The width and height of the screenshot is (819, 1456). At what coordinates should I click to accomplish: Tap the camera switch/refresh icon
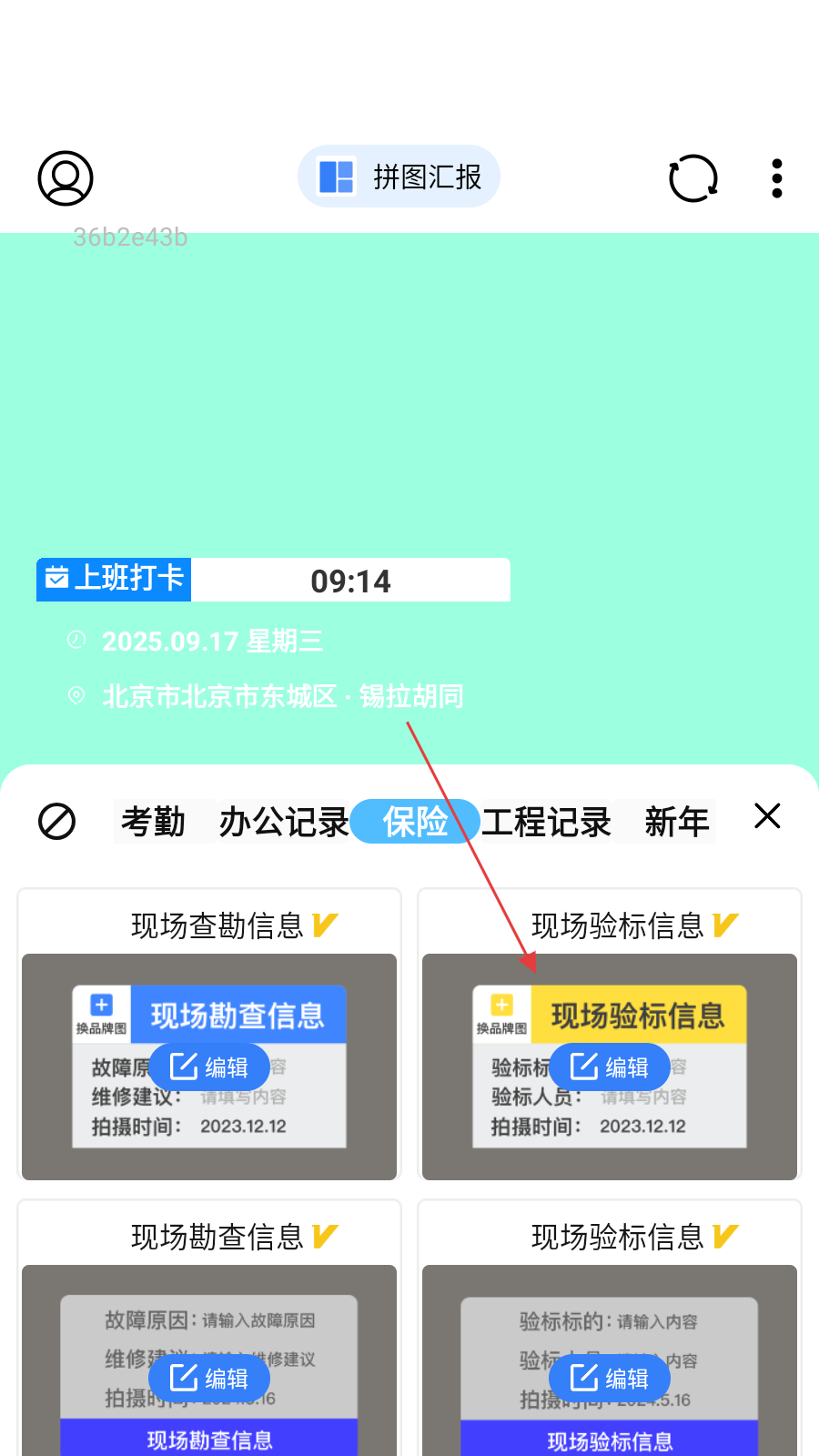693,178
